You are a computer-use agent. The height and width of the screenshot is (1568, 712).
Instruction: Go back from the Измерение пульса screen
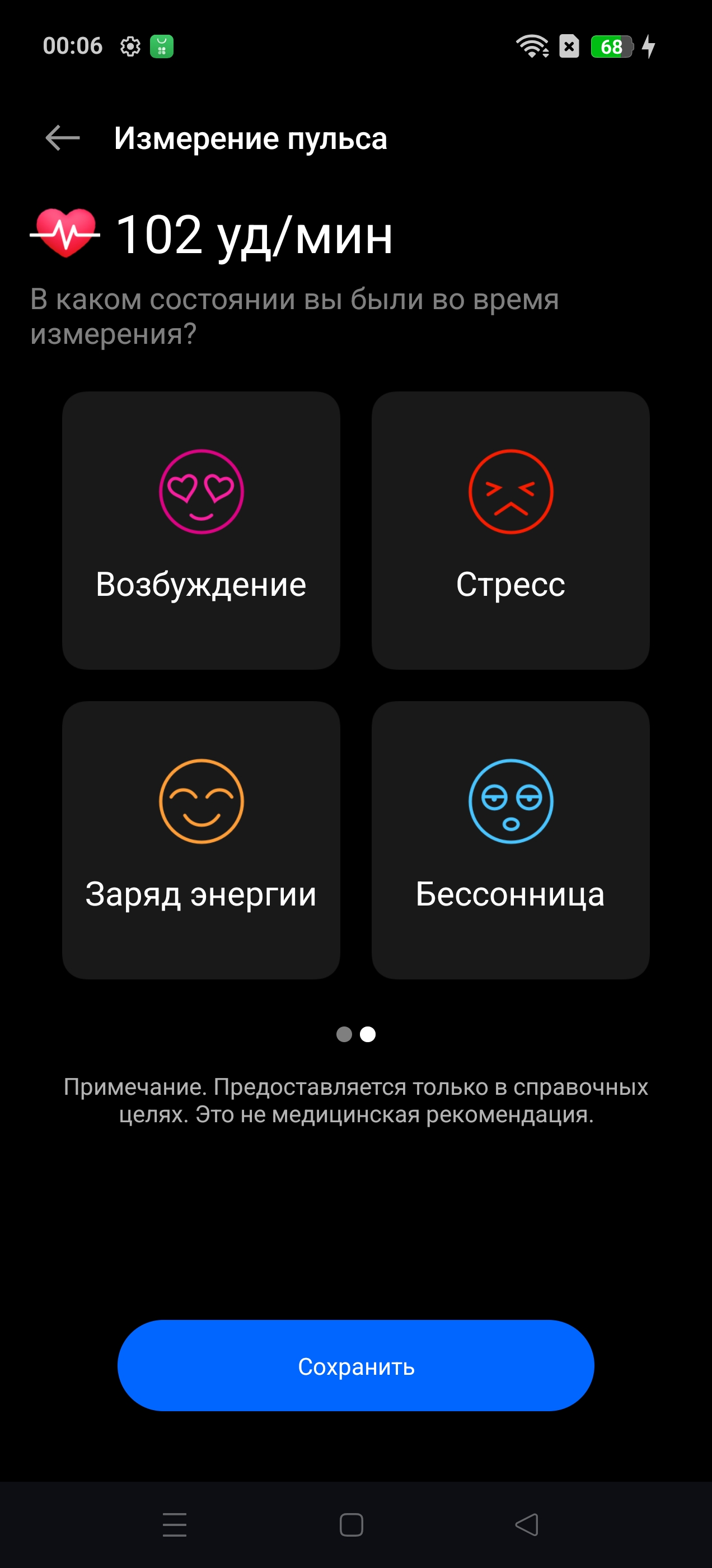pyautogui.click(x=63, y=138)
